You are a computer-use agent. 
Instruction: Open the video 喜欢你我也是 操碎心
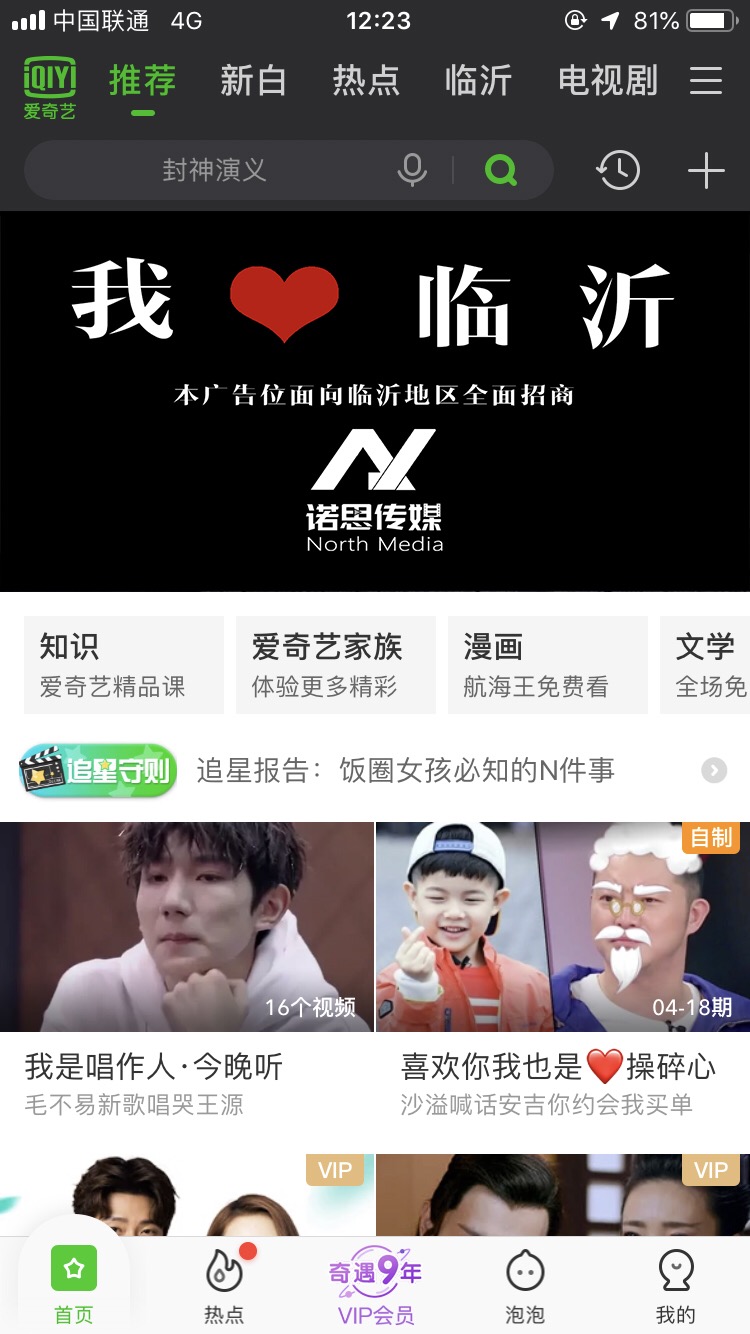click(563, 970)
